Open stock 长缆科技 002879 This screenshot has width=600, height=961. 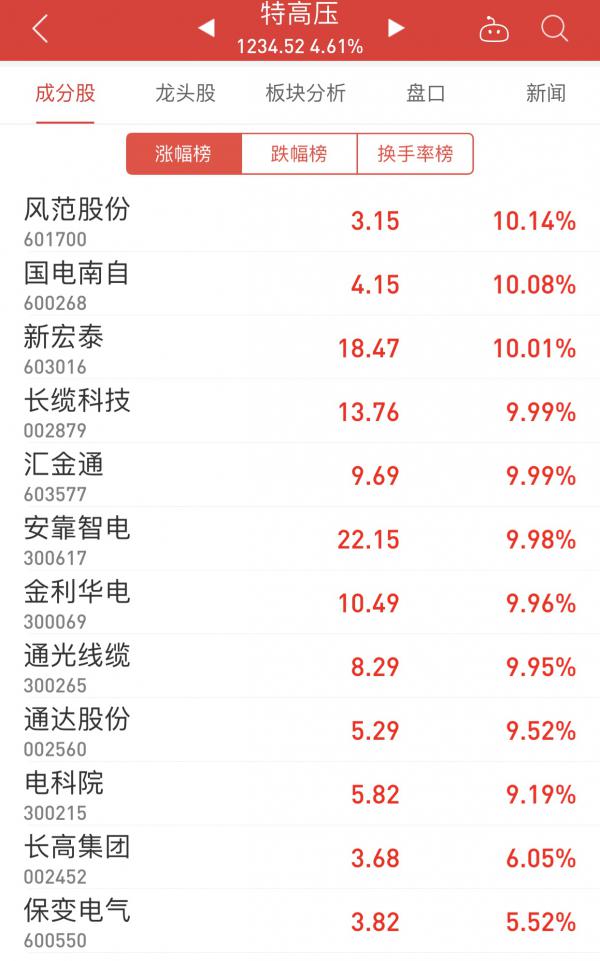click(300, 412)
